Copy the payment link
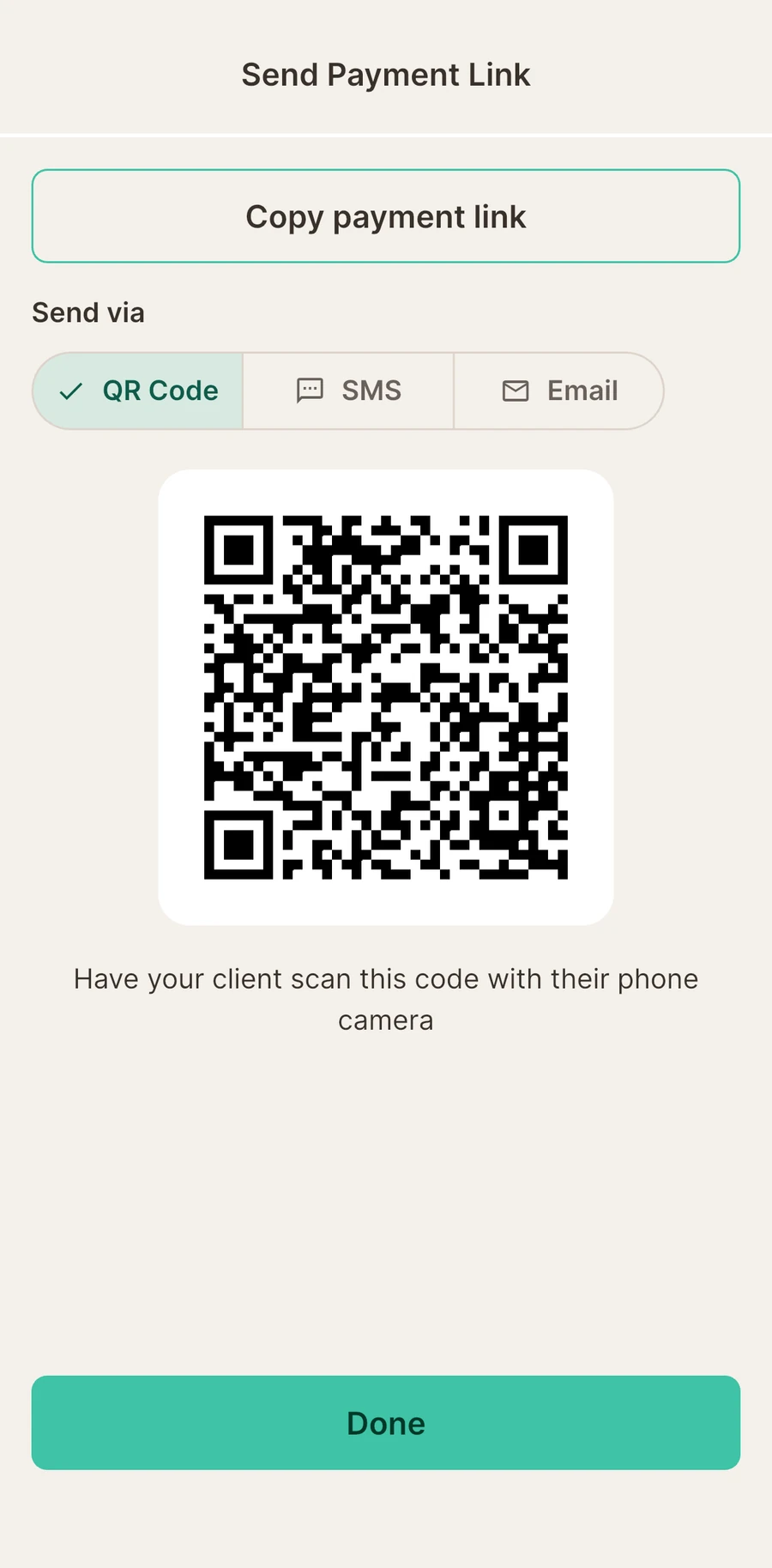Screen dimensions: 772x1568 click(x=386, y=216)
